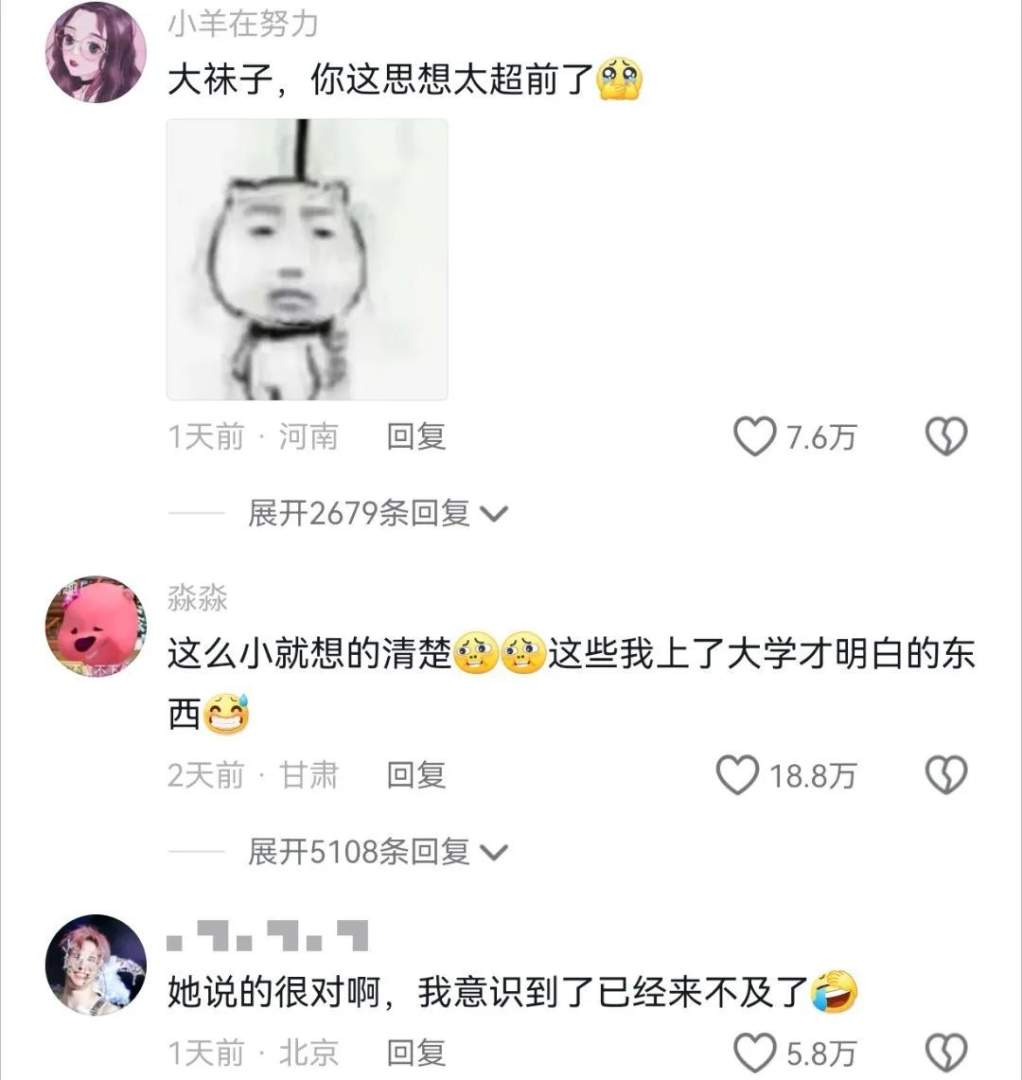Like the comment from 北京
Image resolution: width=1022 pixels, height=1080 pixels.
click(755, 1052)
